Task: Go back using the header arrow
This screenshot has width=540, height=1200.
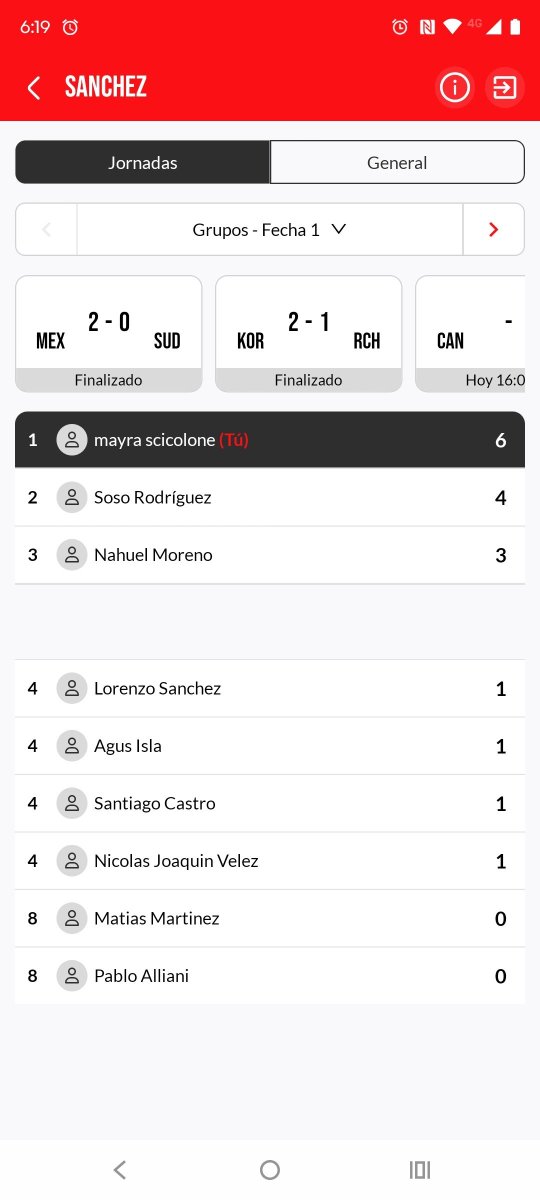Action: point(34,88)
